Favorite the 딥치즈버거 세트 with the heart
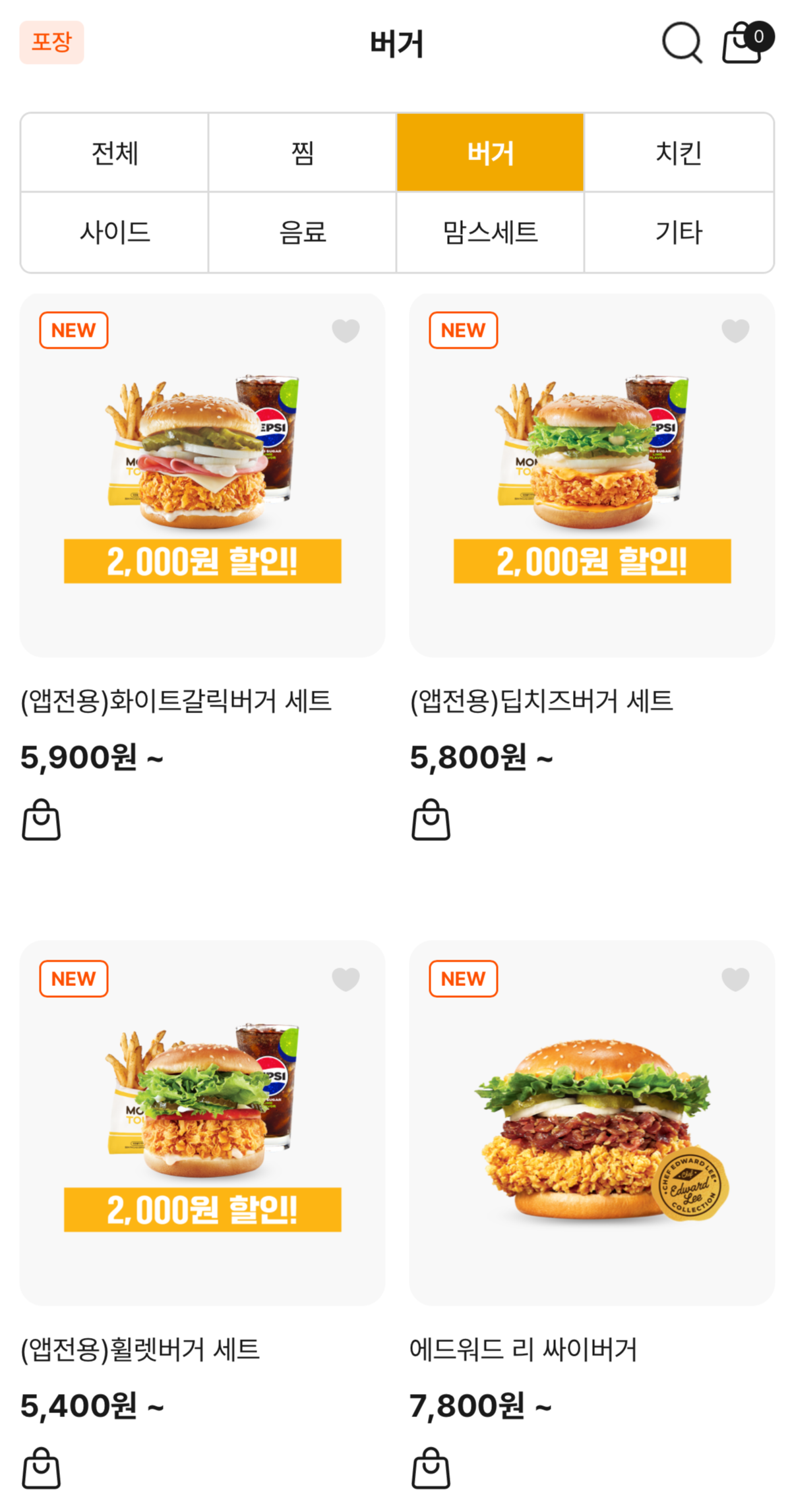790x1512 pixels. point(735,330)
